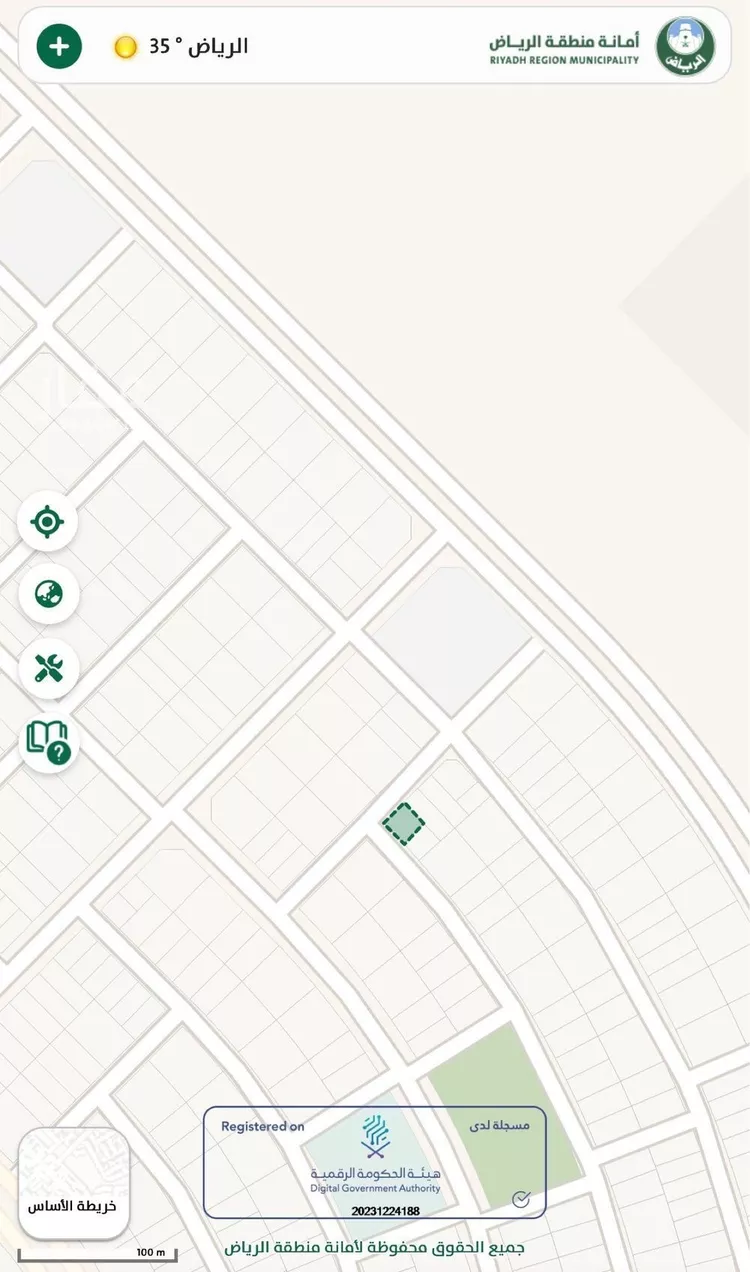Select the highlighted green land parcel

click(x=404, y=823)
